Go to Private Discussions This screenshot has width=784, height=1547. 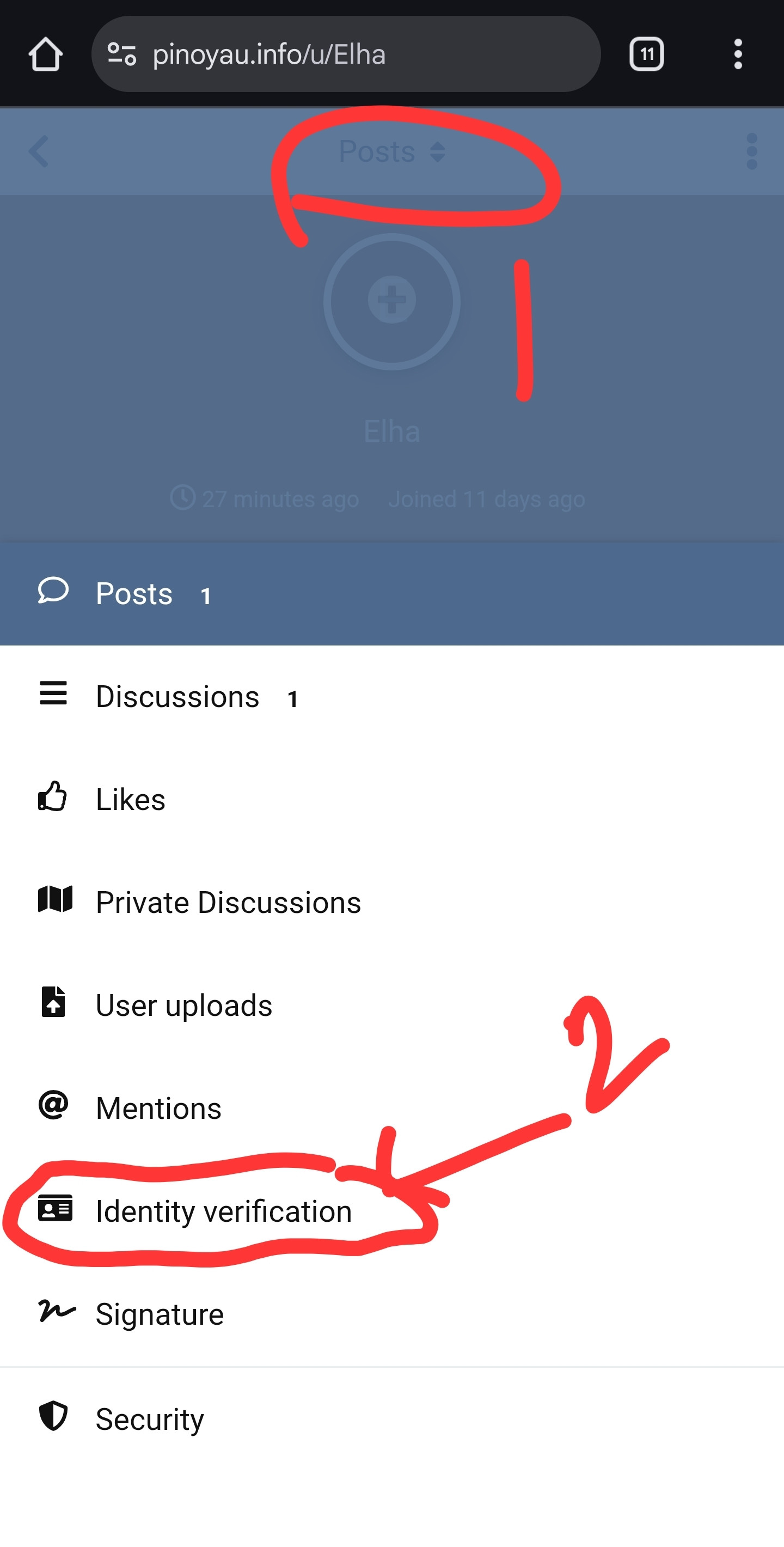(x=228, y=903)
